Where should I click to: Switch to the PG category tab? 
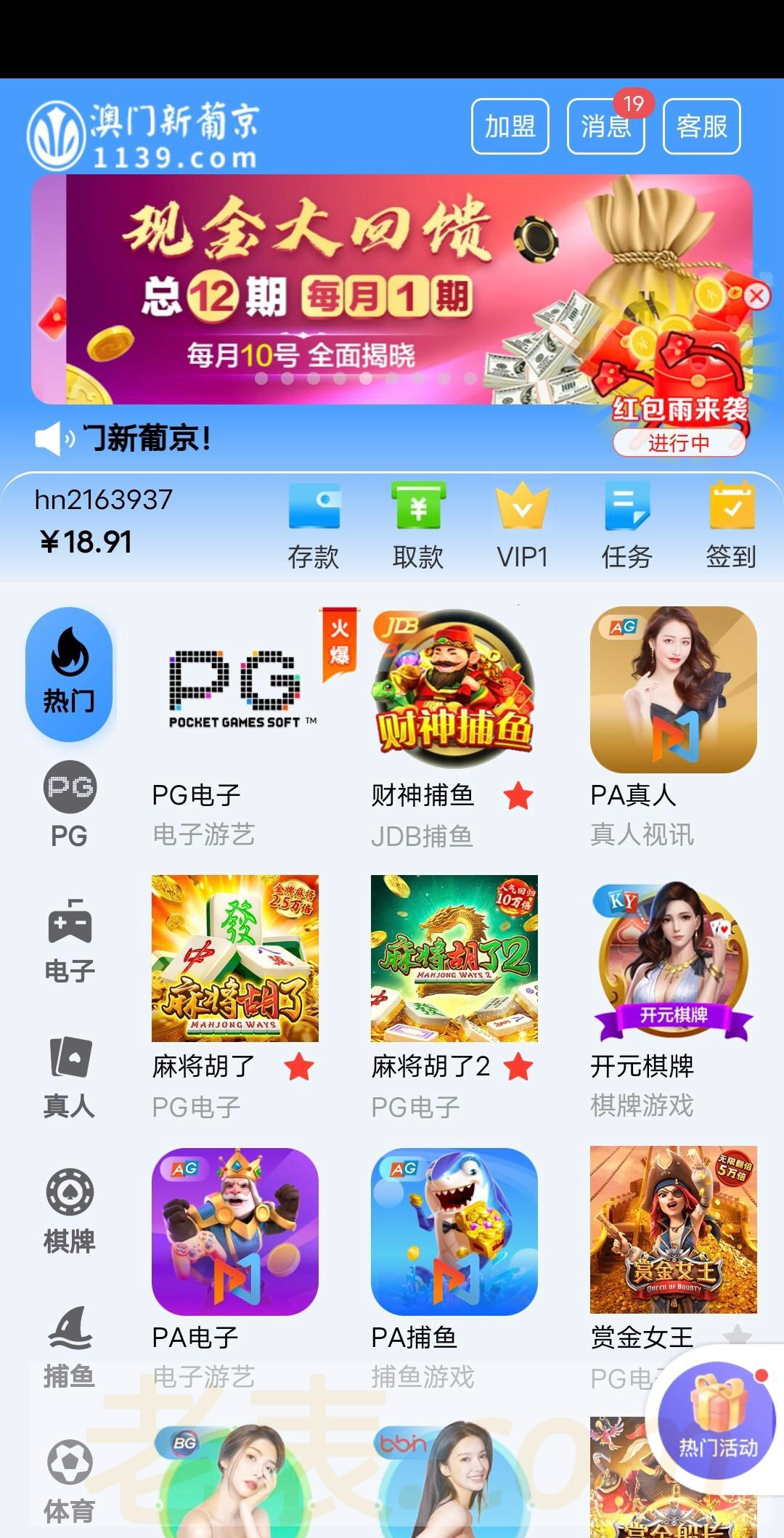(x=69, y=805)
